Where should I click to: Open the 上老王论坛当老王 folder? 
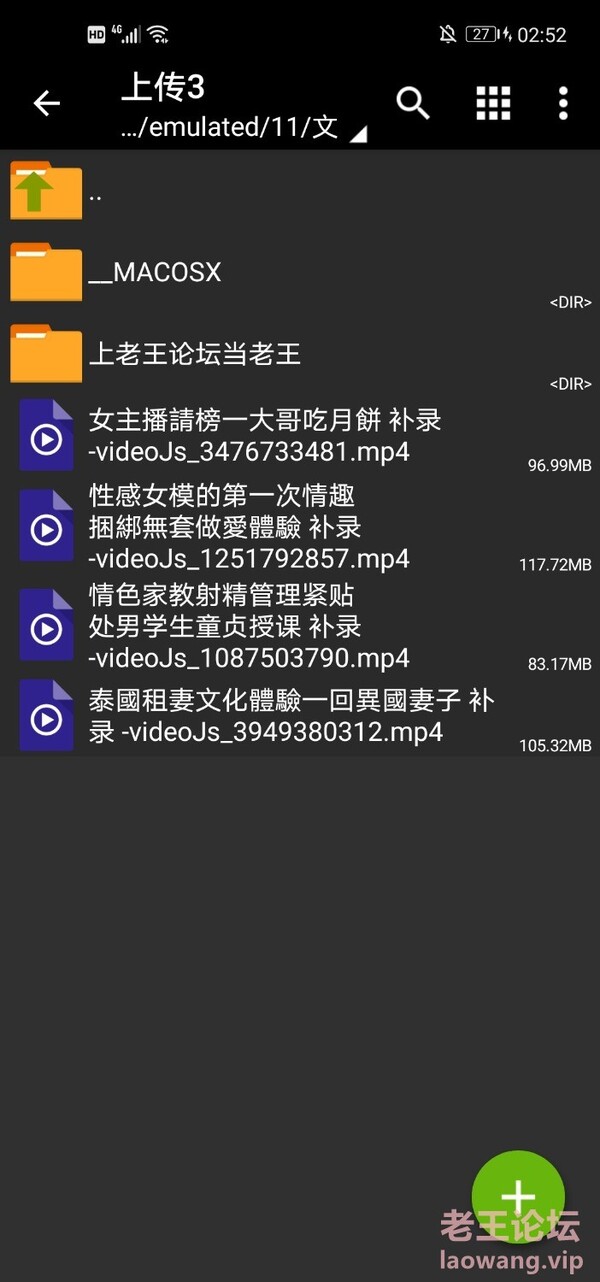tap(300, 354)
